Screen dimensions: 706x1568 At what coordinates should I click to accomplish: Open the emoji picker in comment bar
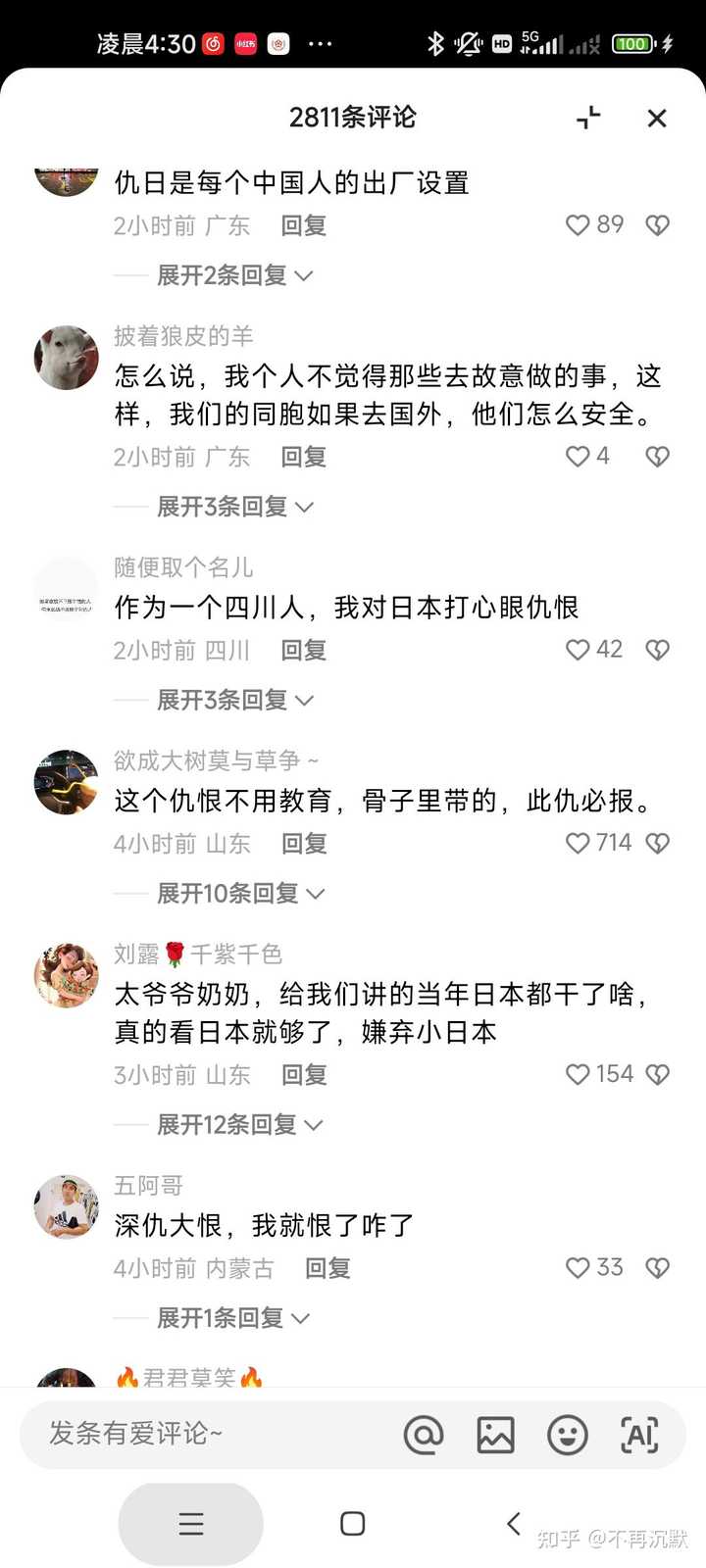click(567, 1435)
